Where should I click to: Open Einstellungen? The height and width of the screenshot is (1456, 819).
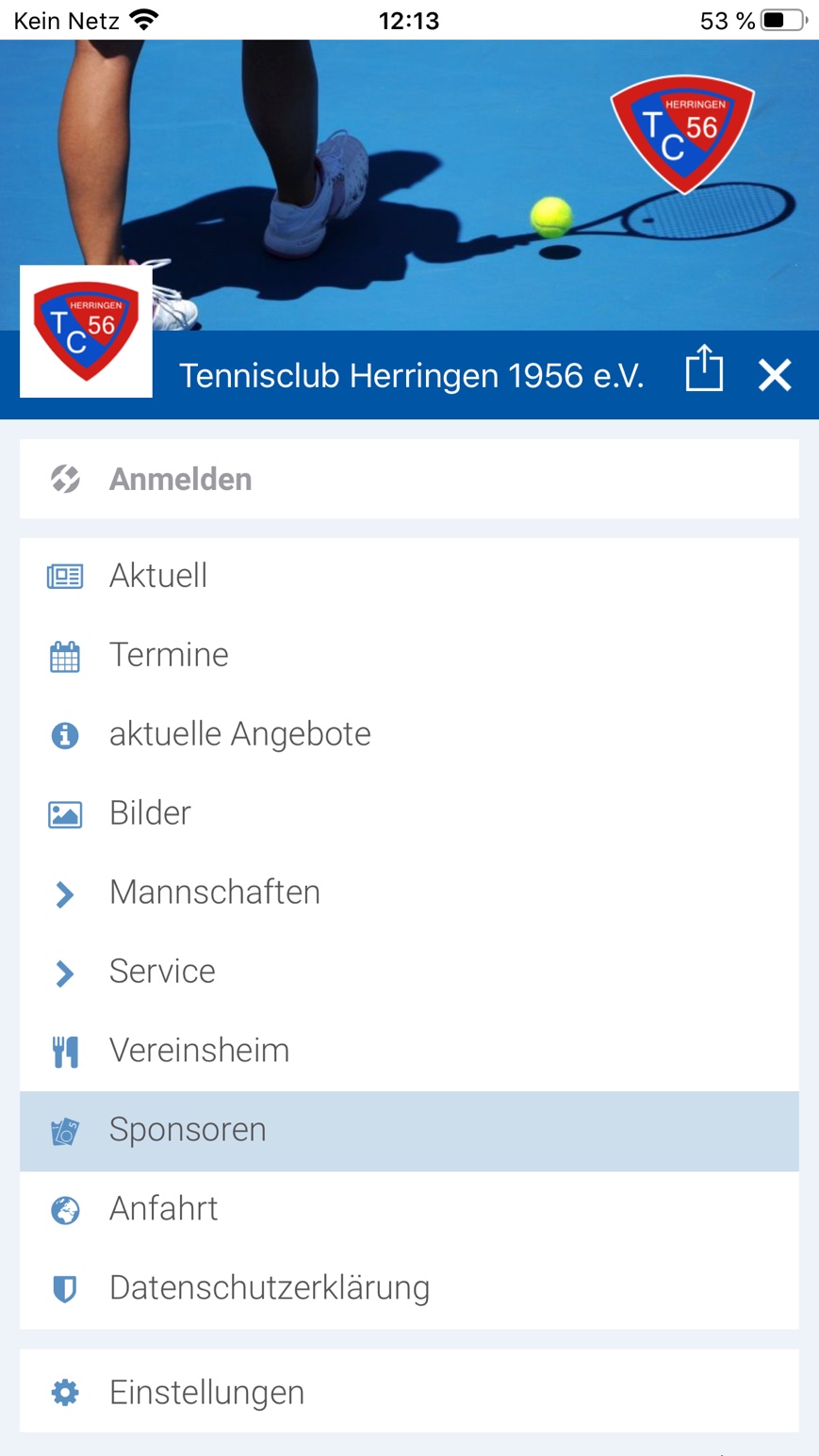click(409, 1392)
